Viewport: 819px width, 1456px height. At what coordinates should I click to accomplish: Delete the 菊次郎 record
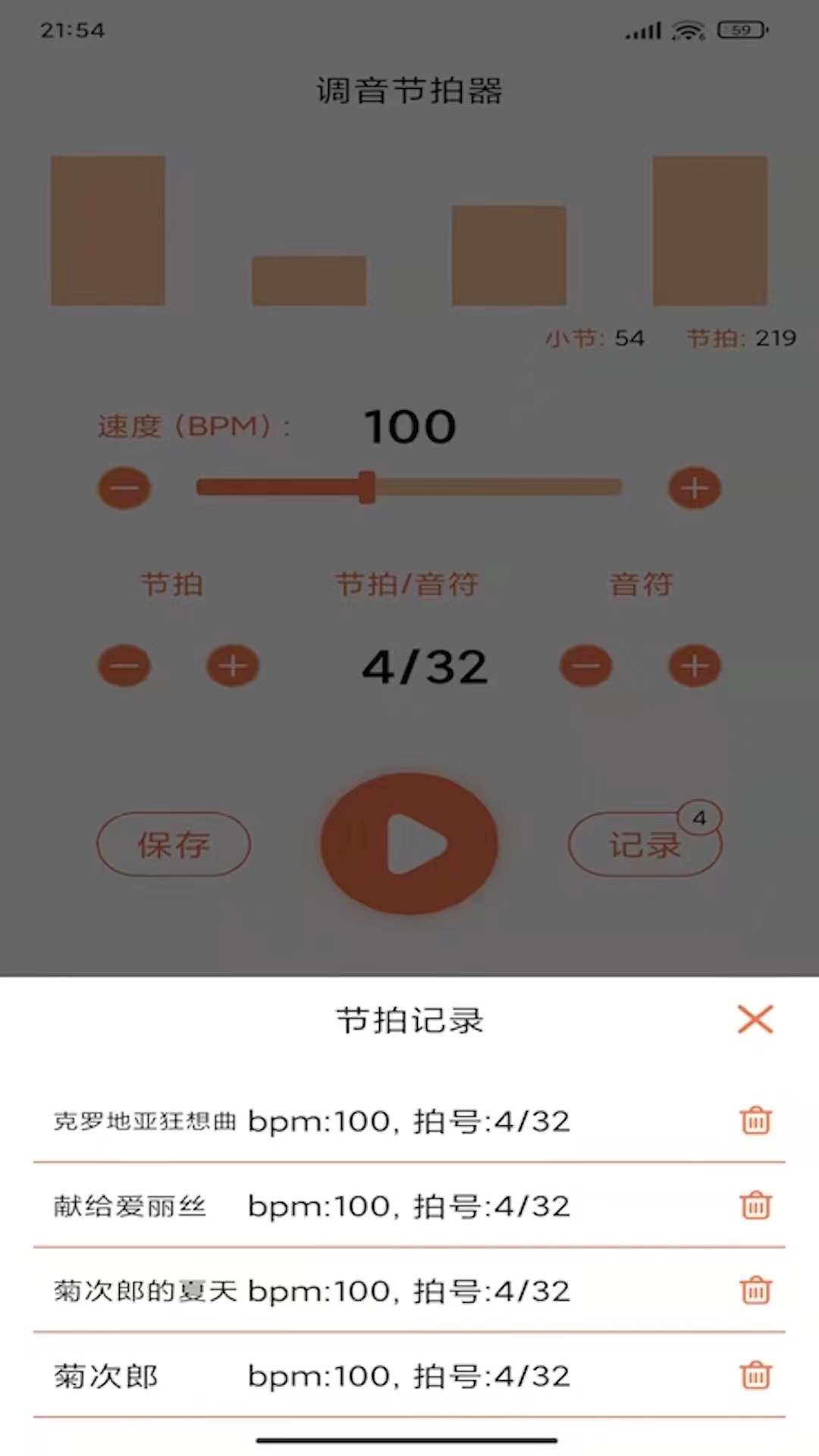coord(755,1375)
